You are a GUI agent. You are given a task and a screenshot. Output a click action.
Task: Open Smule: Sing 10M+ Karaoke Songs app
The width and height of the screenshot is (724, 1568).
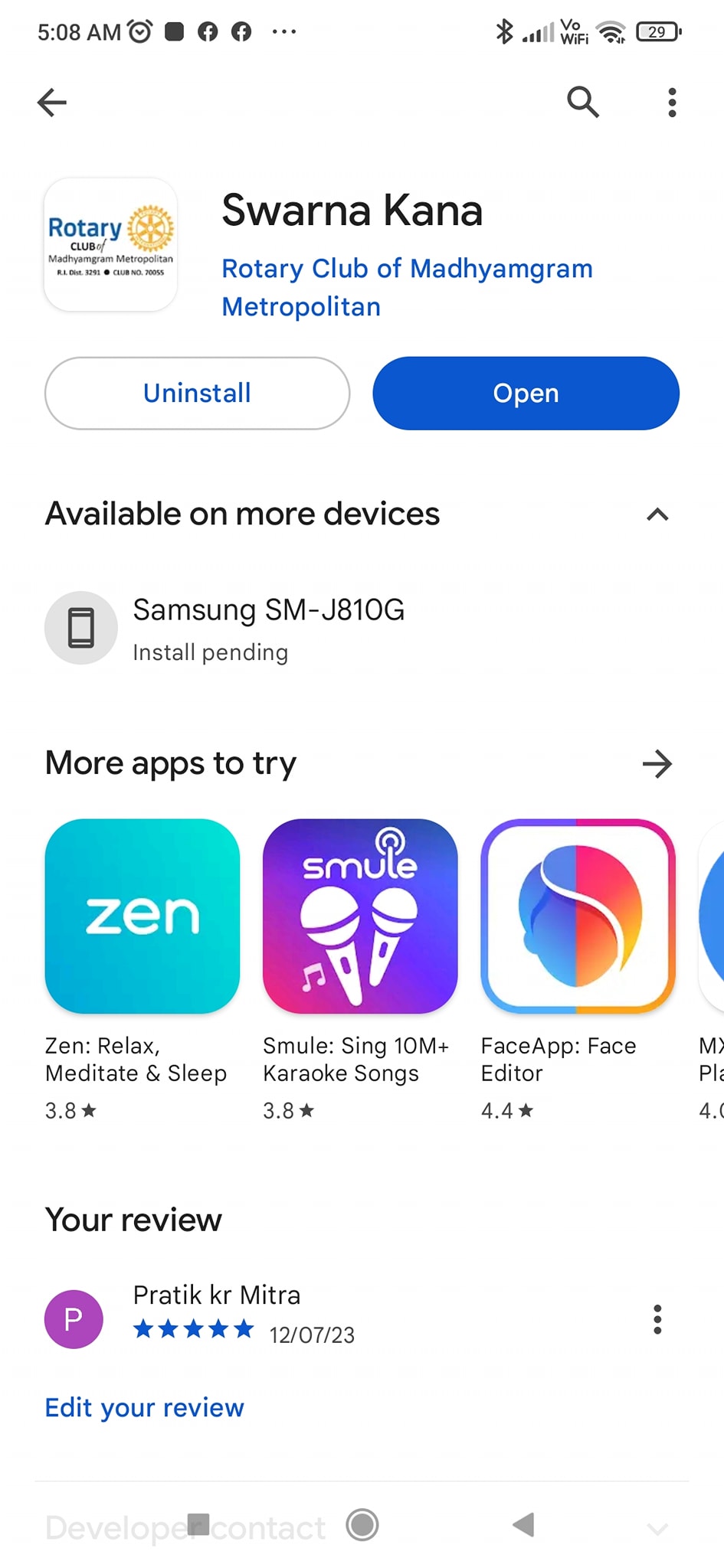pos(360,916)
